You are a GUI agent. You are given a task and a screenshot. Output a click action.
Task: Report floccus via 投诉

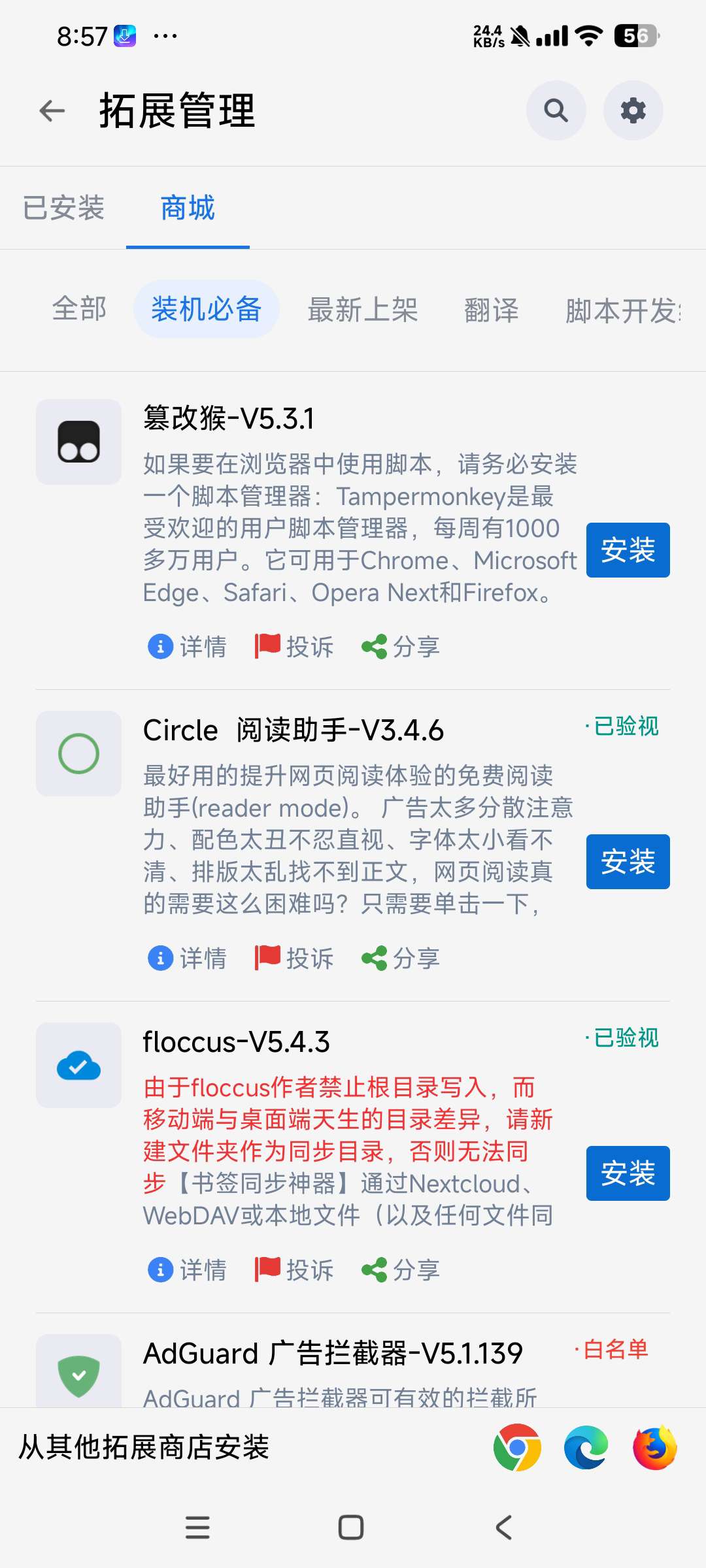click(294, 1270)
